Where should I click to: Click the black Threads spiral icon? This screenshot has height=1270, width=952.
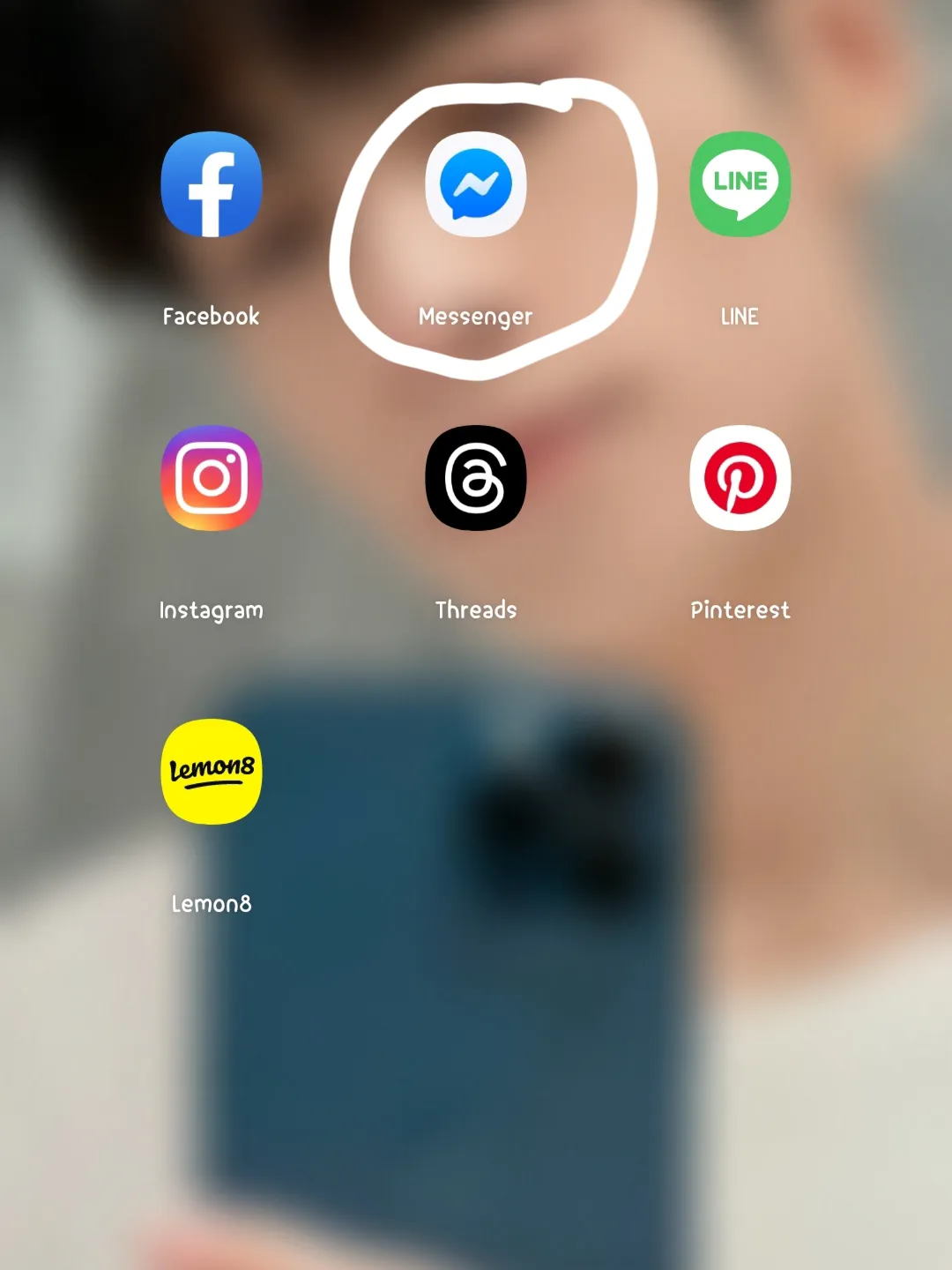pos(476,477)
